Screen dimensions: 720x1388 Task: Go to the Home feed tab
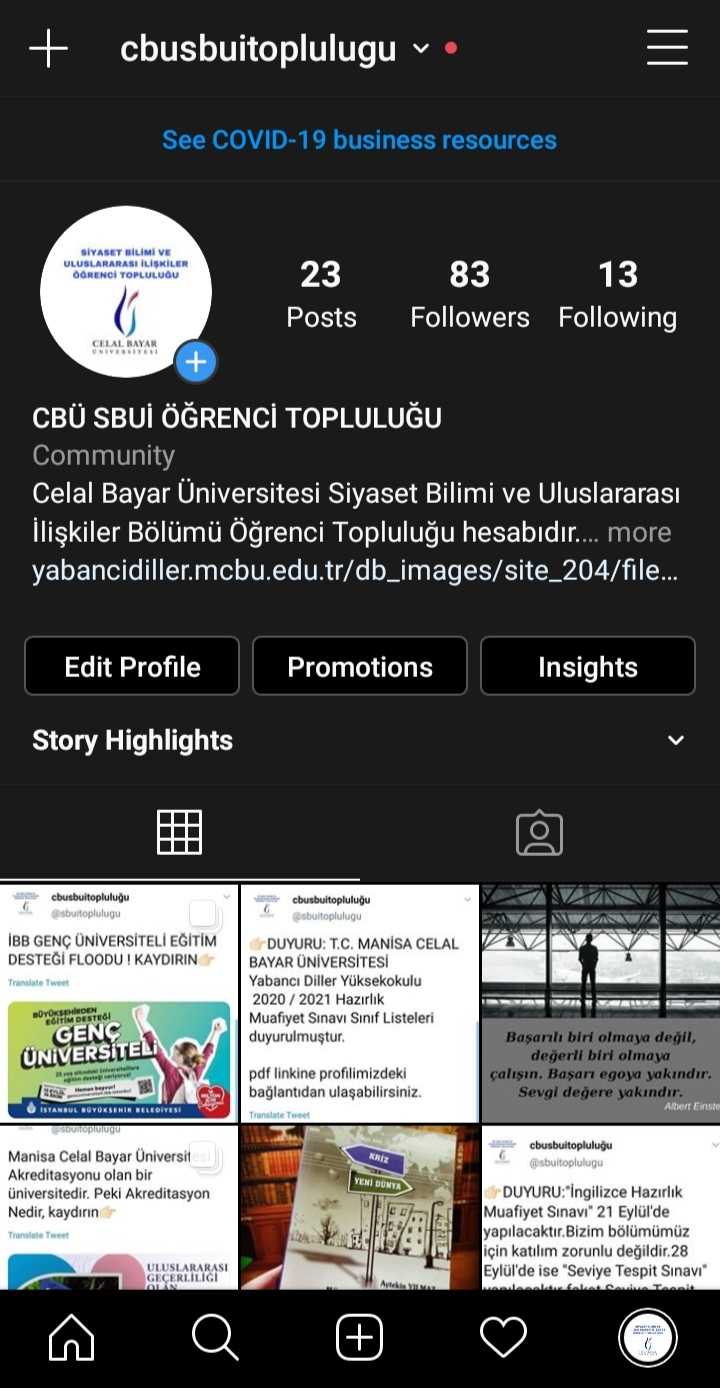(x=72, y=1337)
